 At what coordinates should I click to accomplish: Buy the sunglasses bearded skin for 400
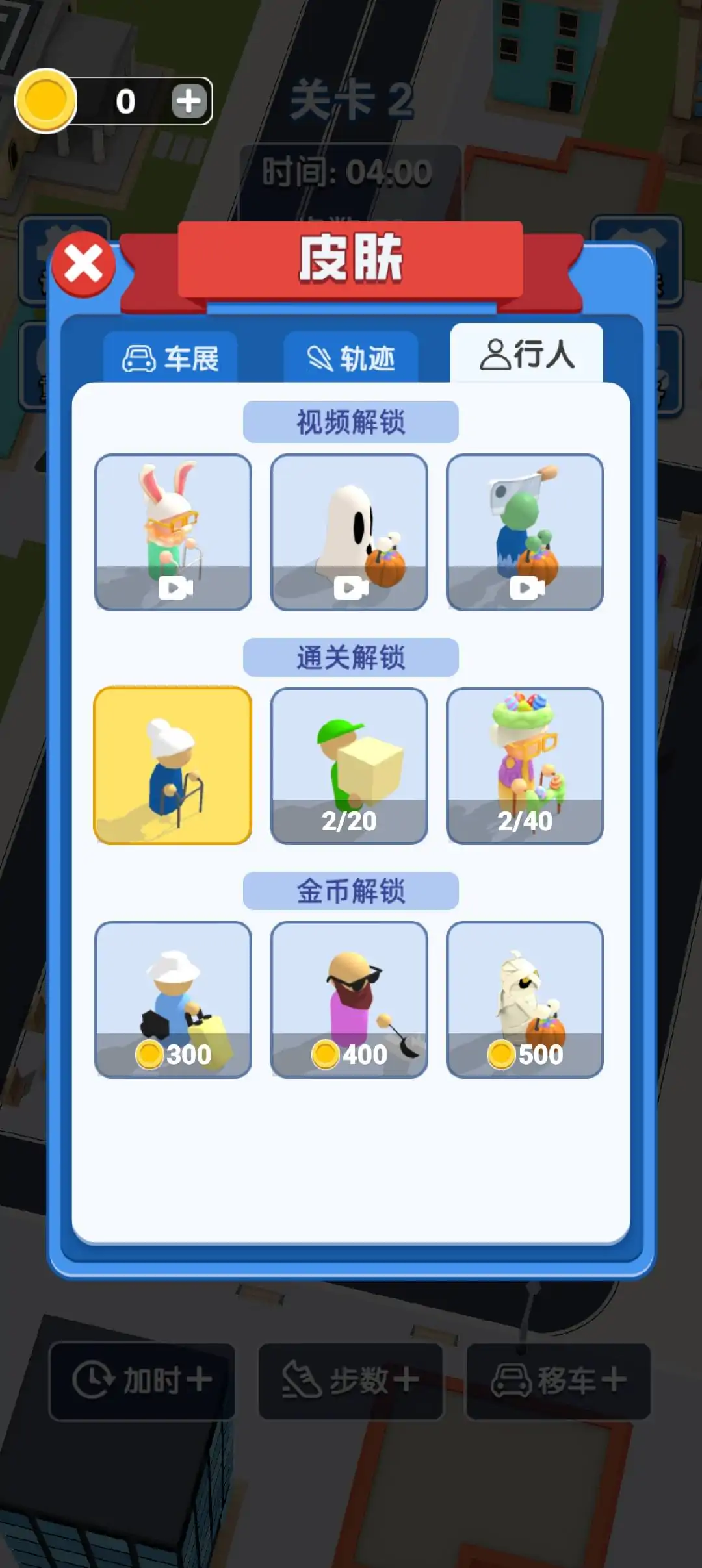click(349, 1000)
